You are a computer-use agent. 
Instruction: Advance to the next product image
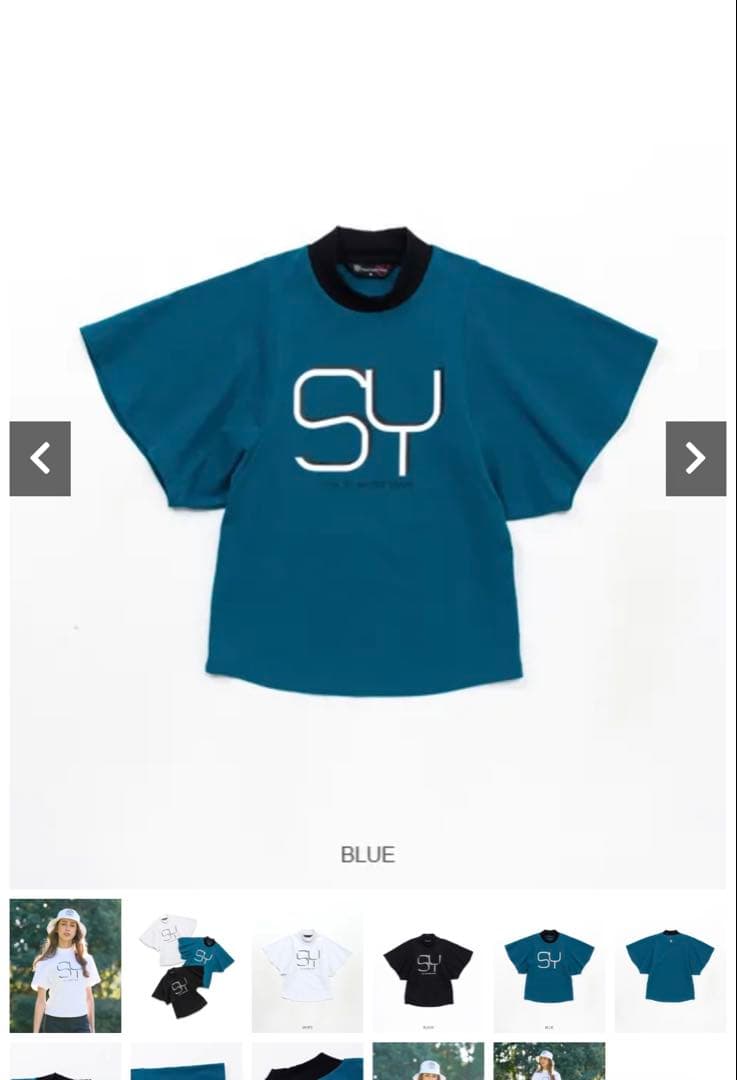click(x=696, y=459)
